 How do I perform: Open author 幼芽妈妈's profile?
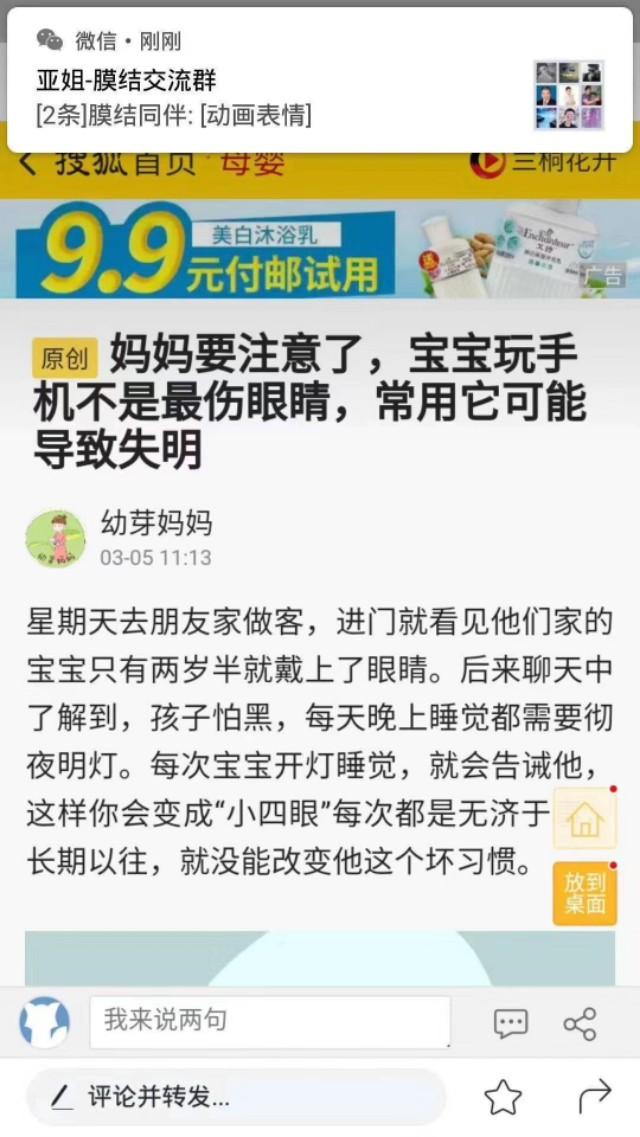click(156, 524)
